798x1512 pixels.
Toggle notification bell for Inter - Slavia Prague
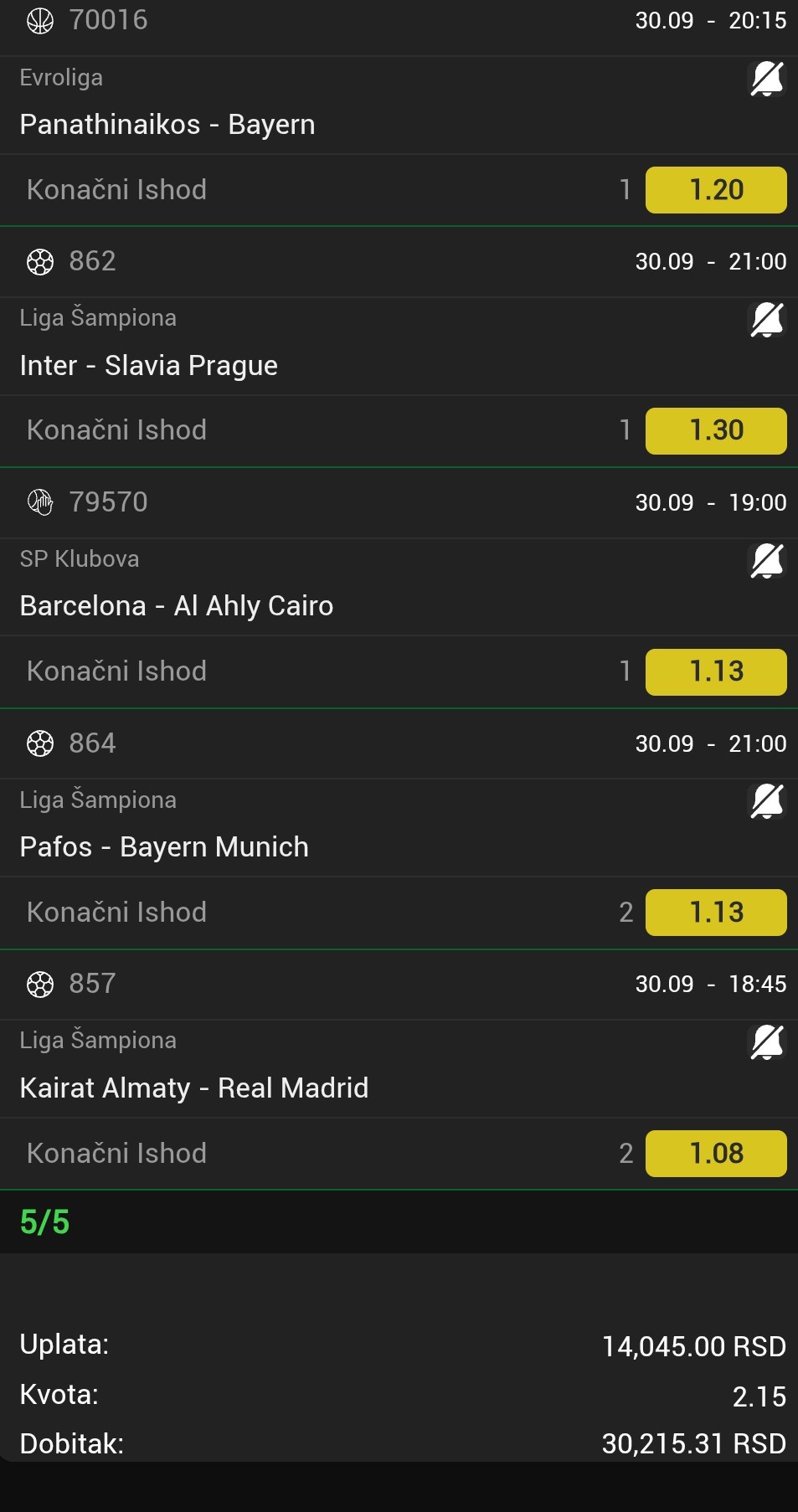tap(766, 320)
